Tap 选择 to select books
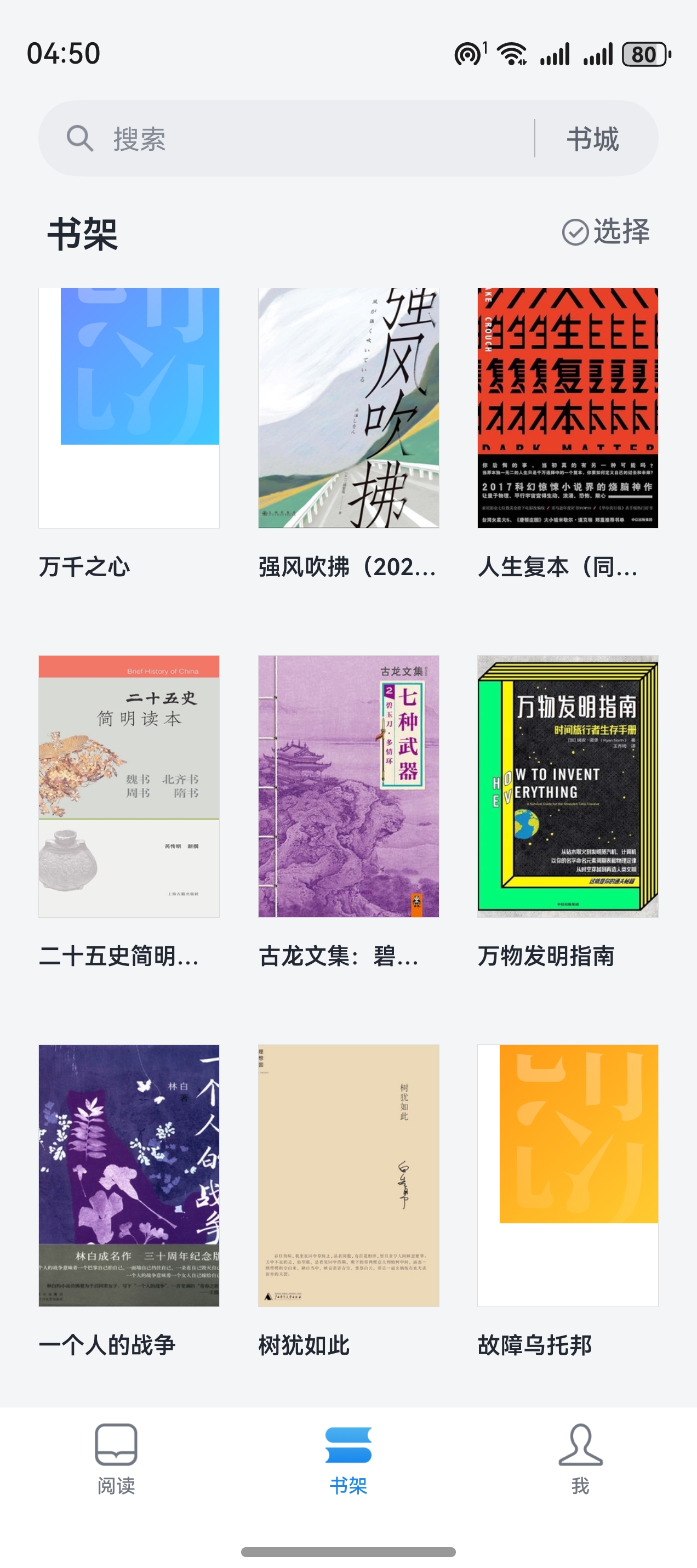The height and width of the screenshot is (1568, 697). pyautogui.click(x=606, y=231)
